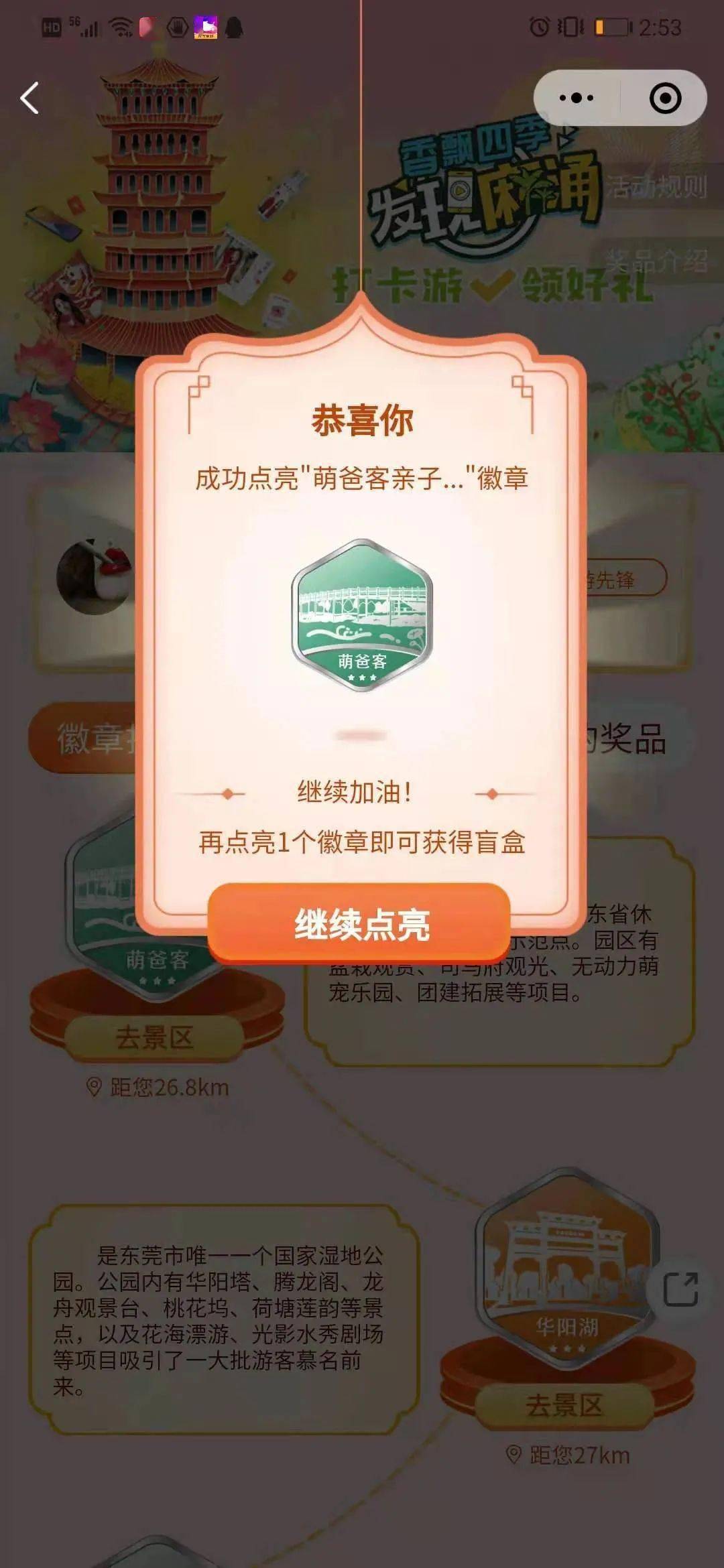
Task: Go back with the top-left arrow
Action: coord(30,99)
